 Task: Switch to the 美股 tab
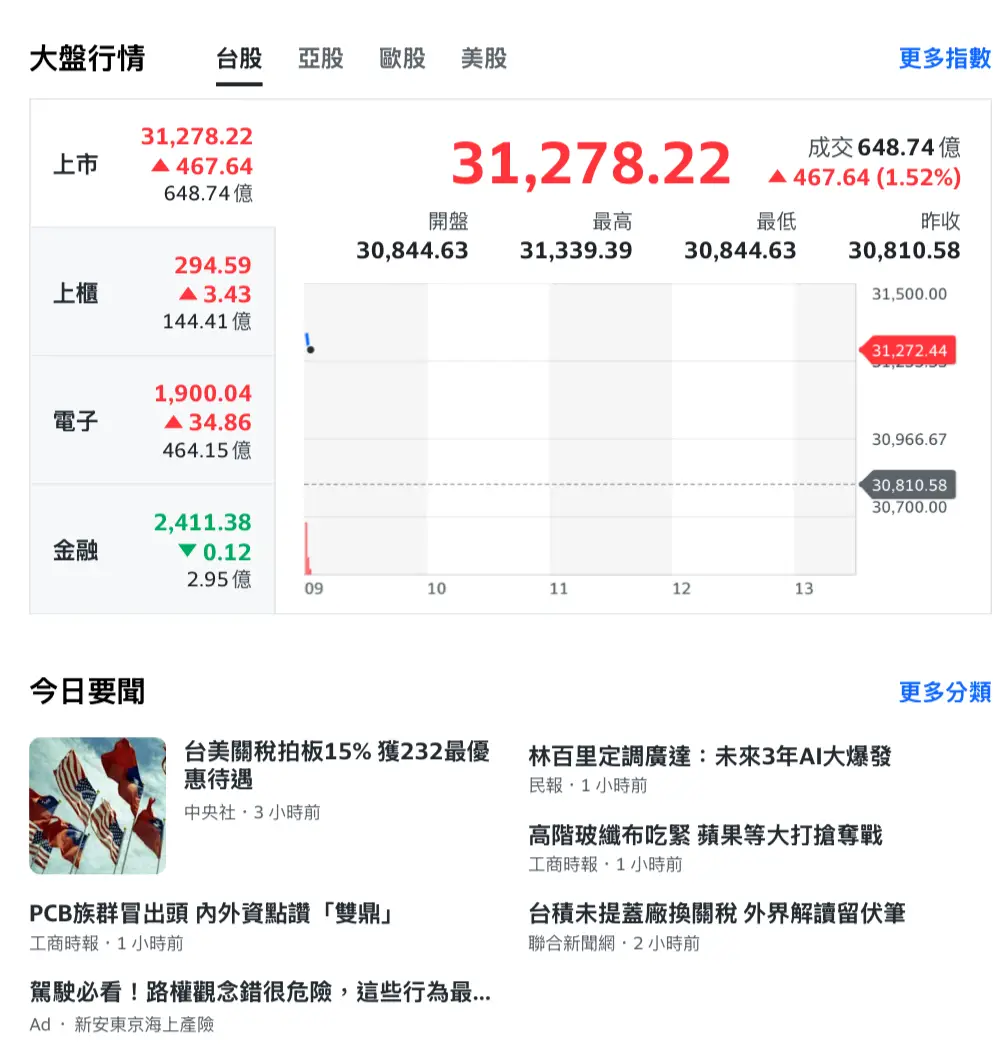click(484, 59)
